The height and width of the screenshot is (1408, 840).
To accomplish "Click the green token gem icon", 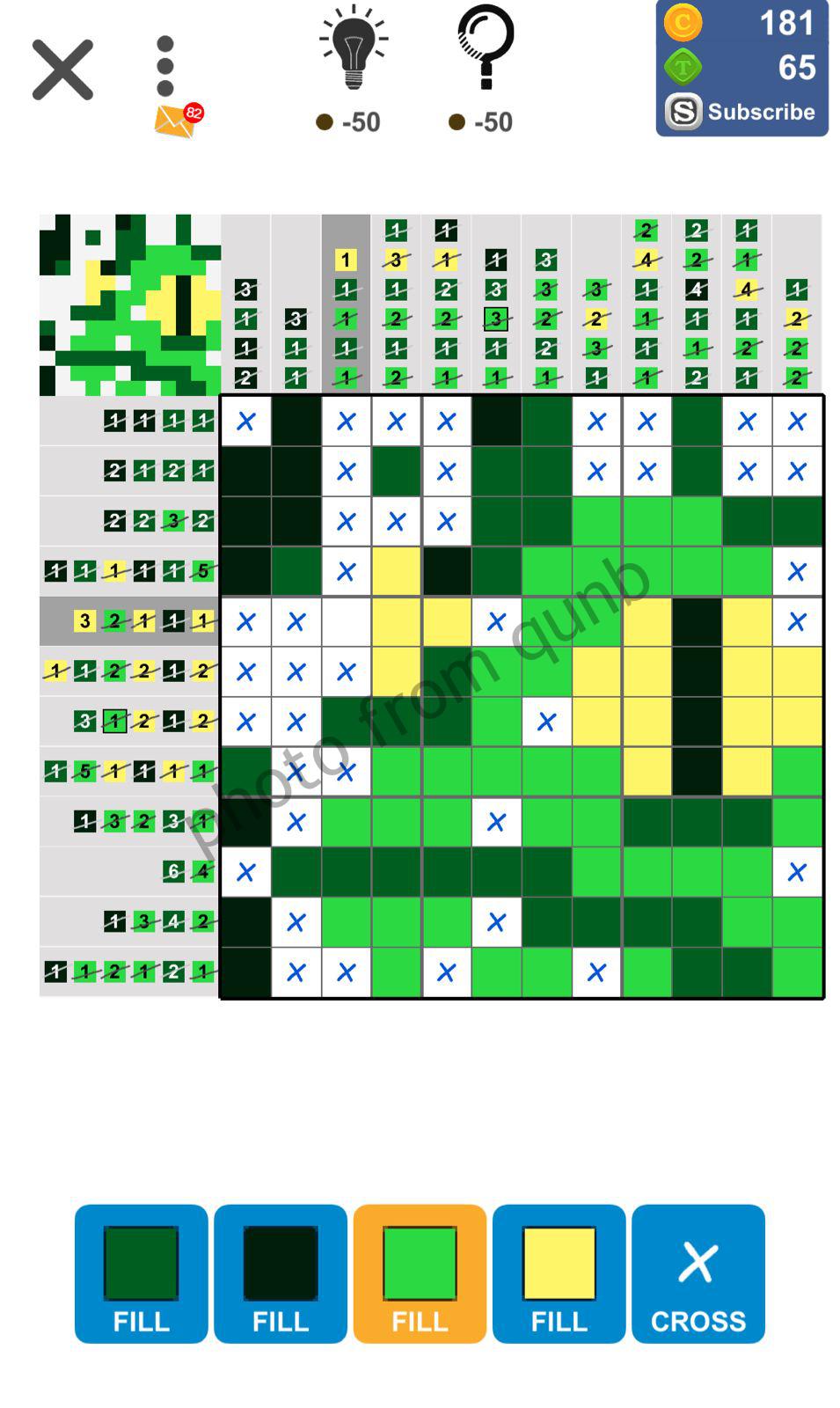I will (683, 66).
